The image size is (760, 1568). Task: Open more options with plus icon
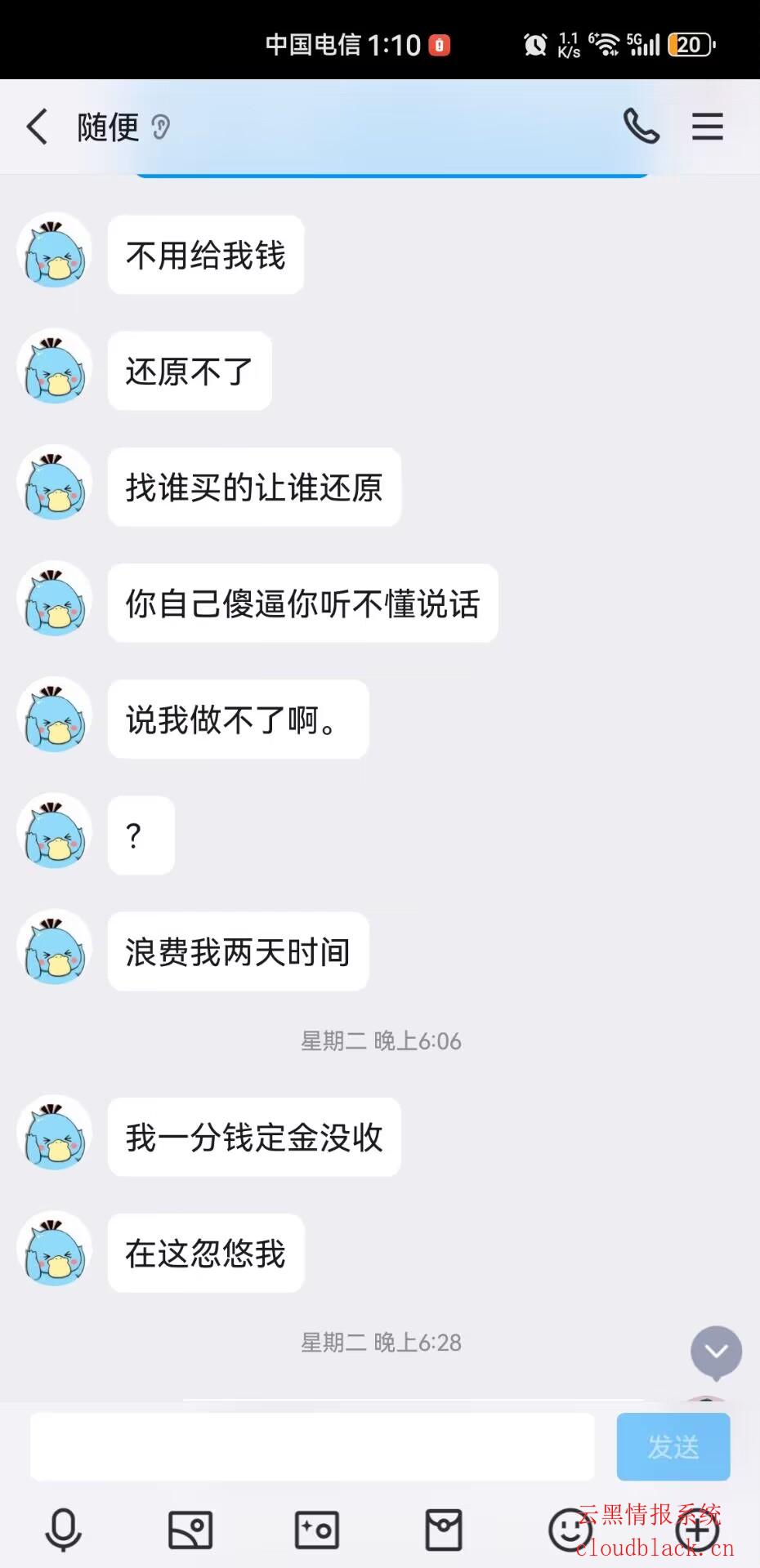pyautogui.click(x=697, y=1530)
